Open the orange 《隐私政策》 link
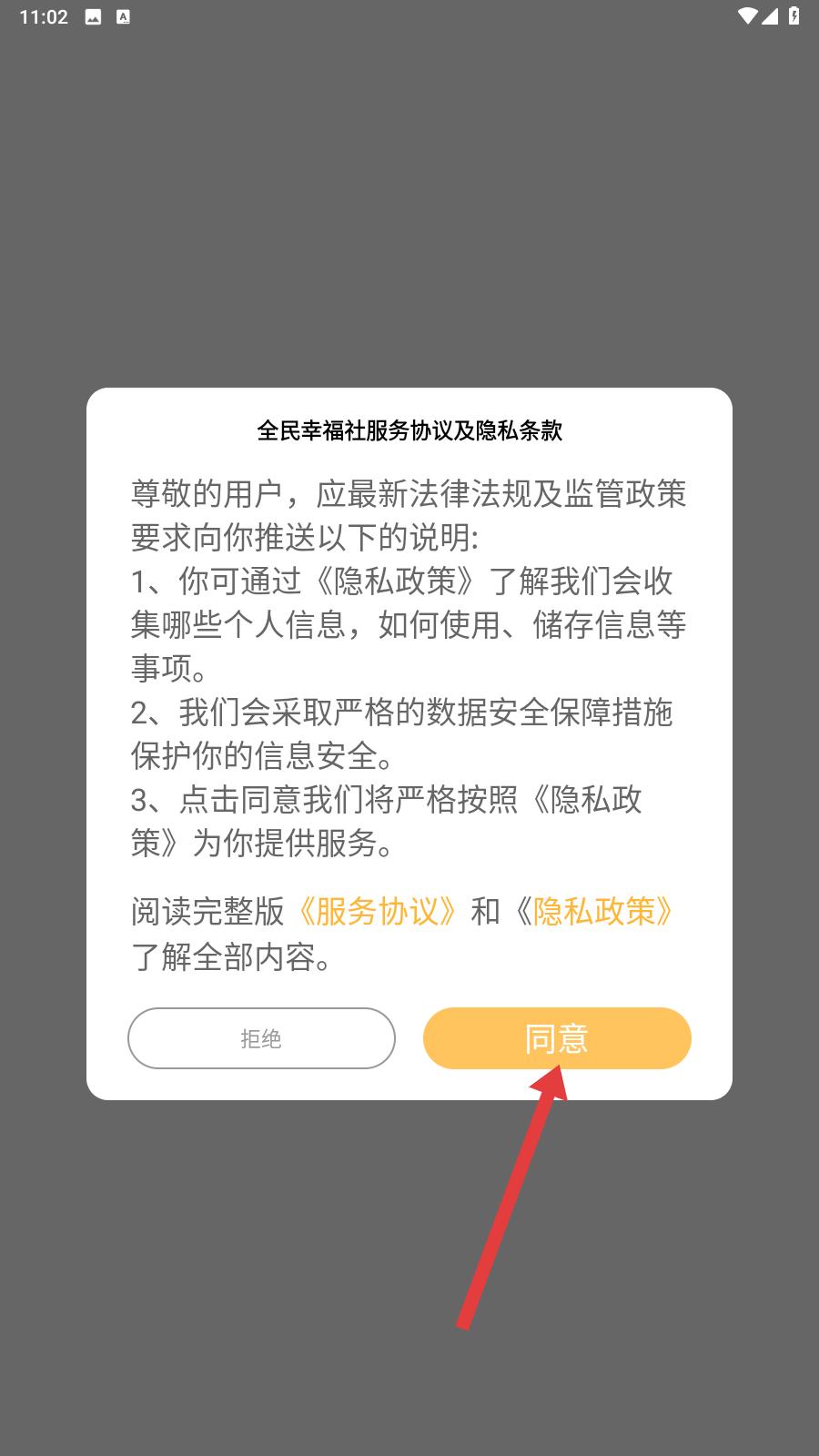 pyautogui.click(x=593, y=911)
